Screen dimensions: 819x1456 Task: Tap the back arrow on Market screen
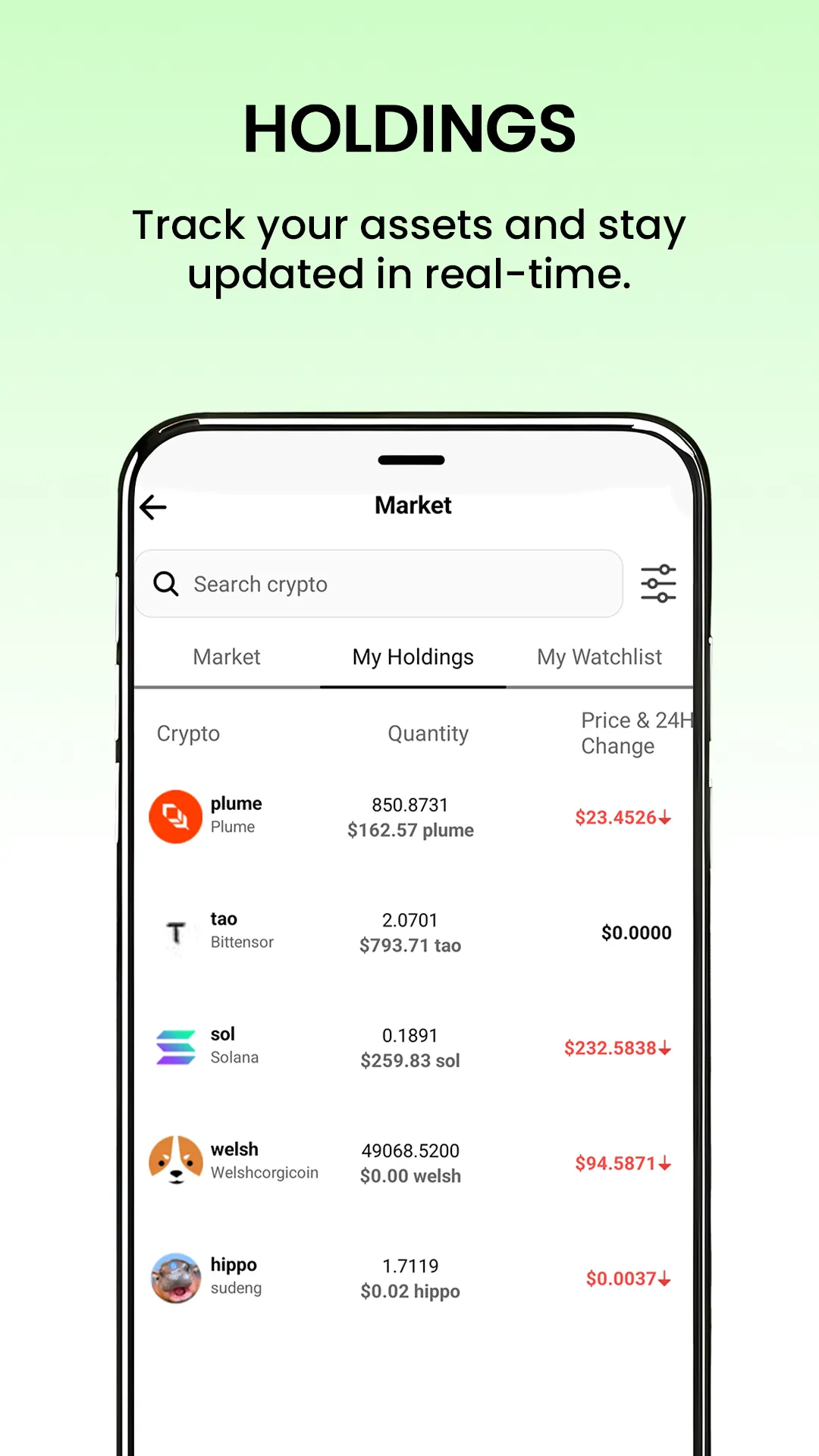point(153,507)
